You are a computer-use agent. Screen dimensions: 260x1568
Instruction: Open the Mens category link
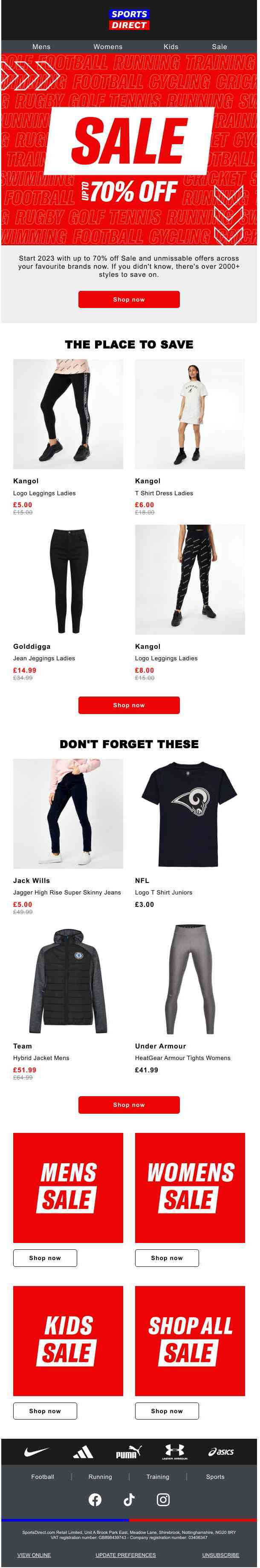pos(41,47)
